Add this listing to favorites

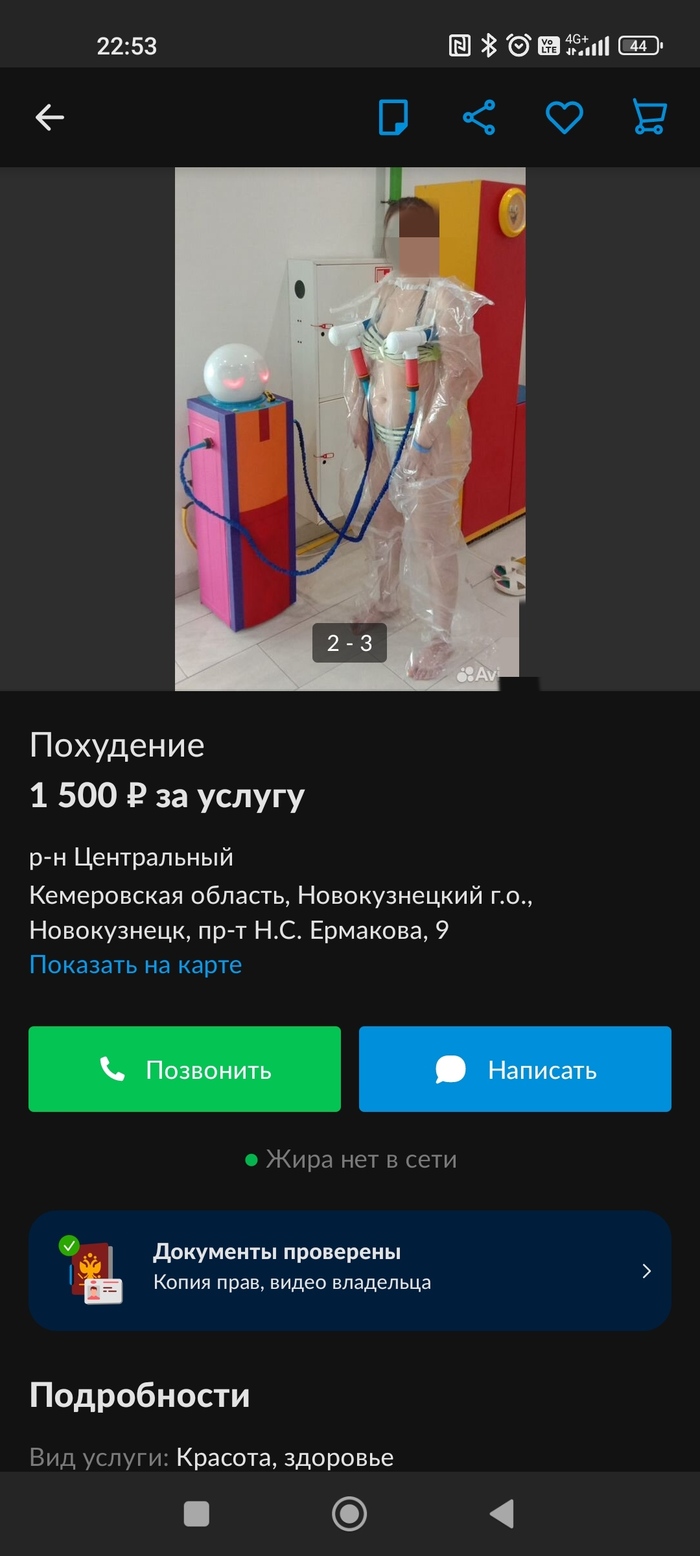564,118
